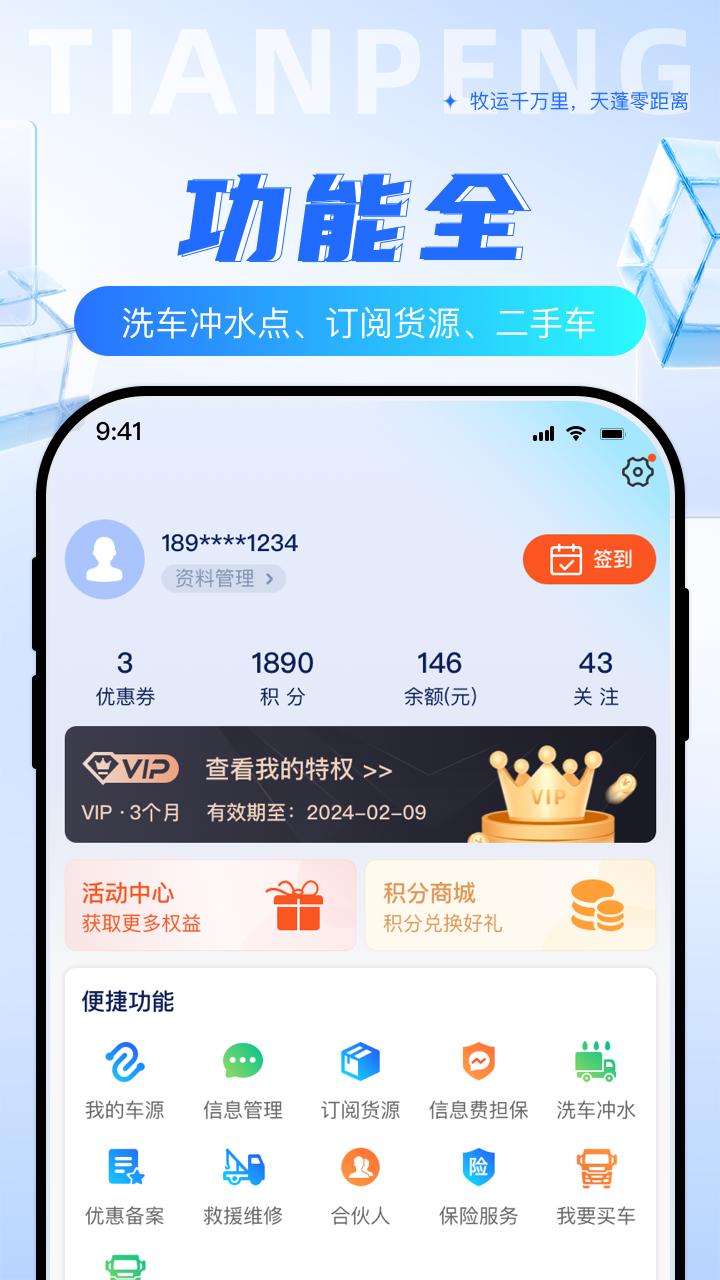Tap the user avatar photo

pos(105,558)
